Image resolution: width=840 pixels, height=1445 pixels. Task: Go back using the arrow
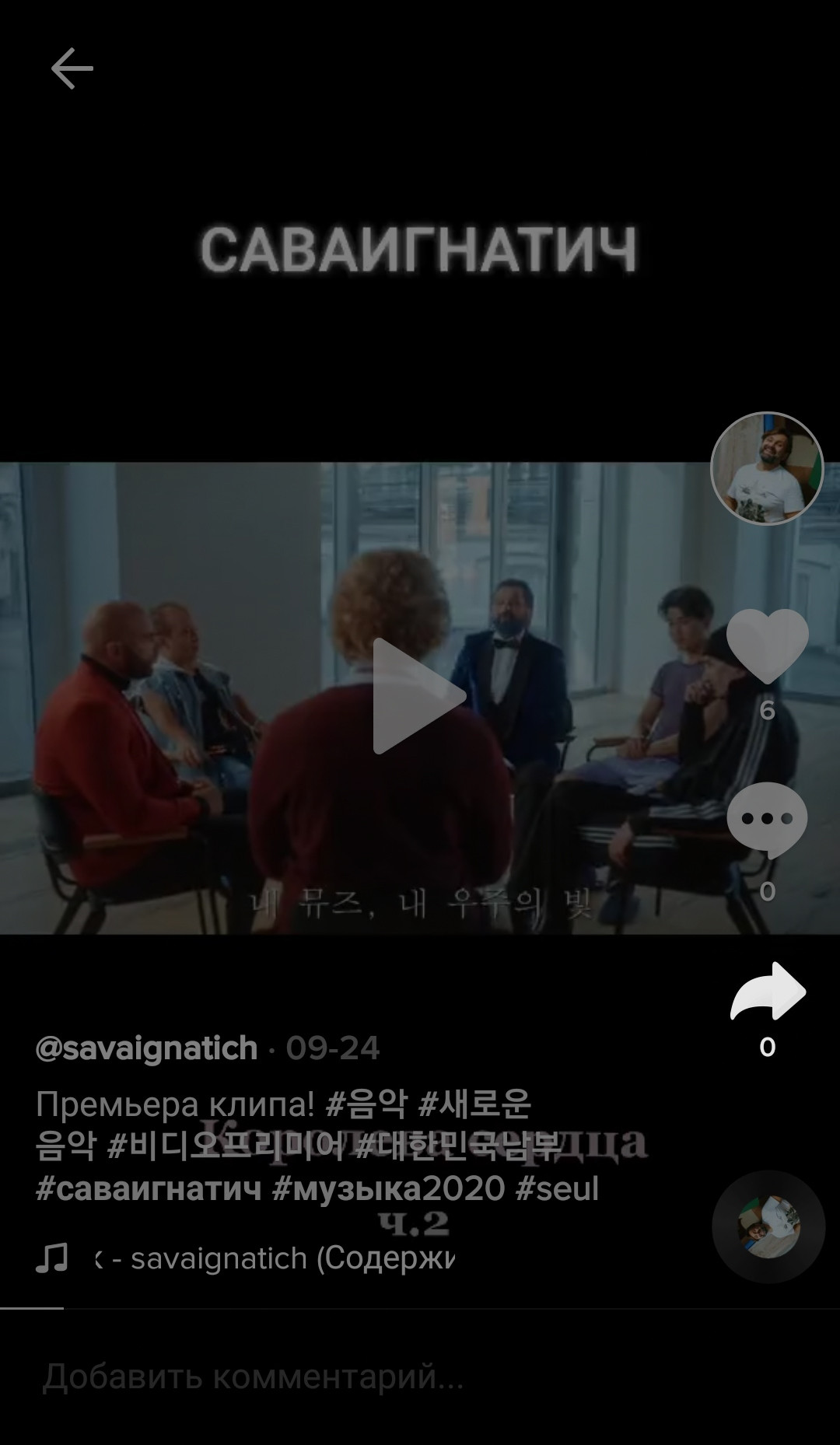pyautogui.click(x=72, y=68)
